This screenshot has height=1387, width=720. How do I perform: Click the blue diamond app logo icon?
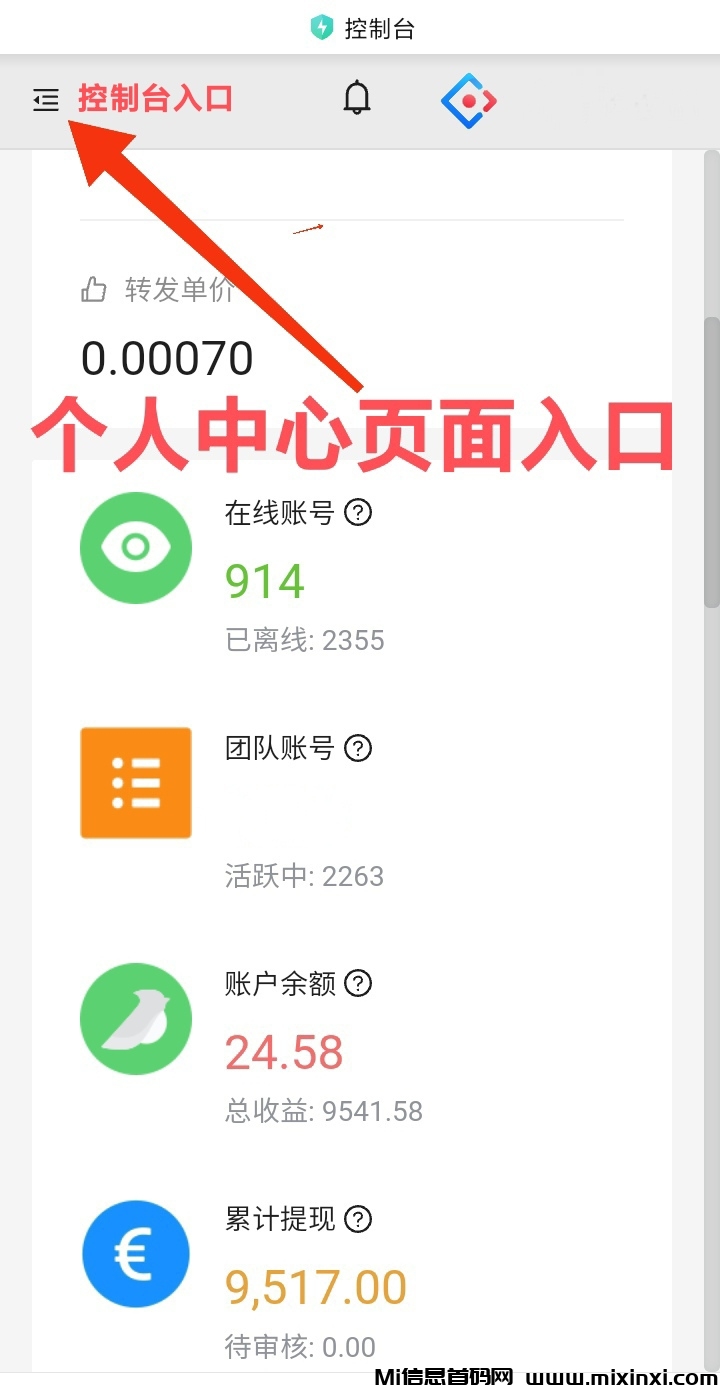tap(468, 100)
